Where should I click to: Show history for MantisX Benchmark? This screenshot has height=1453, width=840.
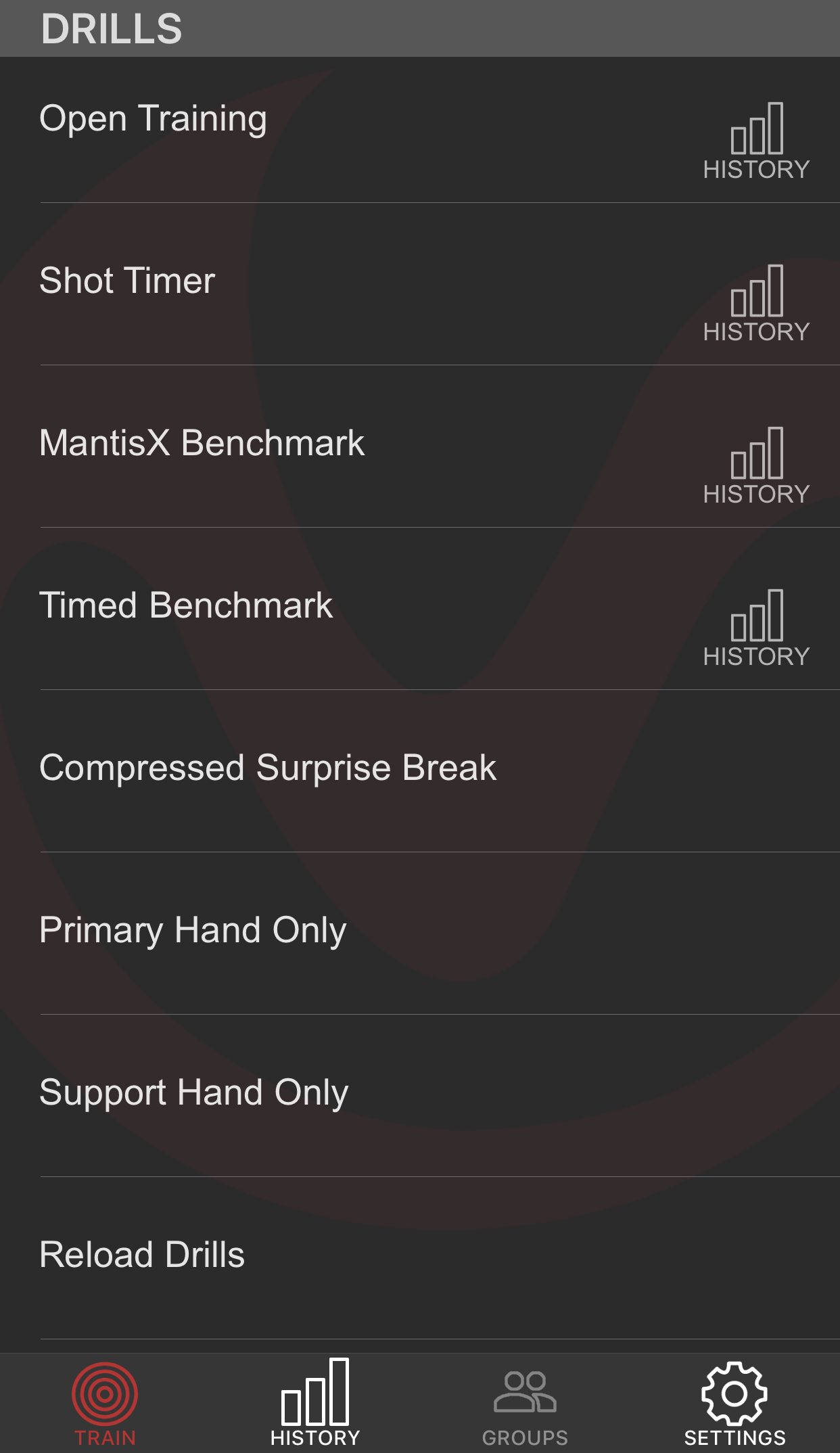coord(756,467)
